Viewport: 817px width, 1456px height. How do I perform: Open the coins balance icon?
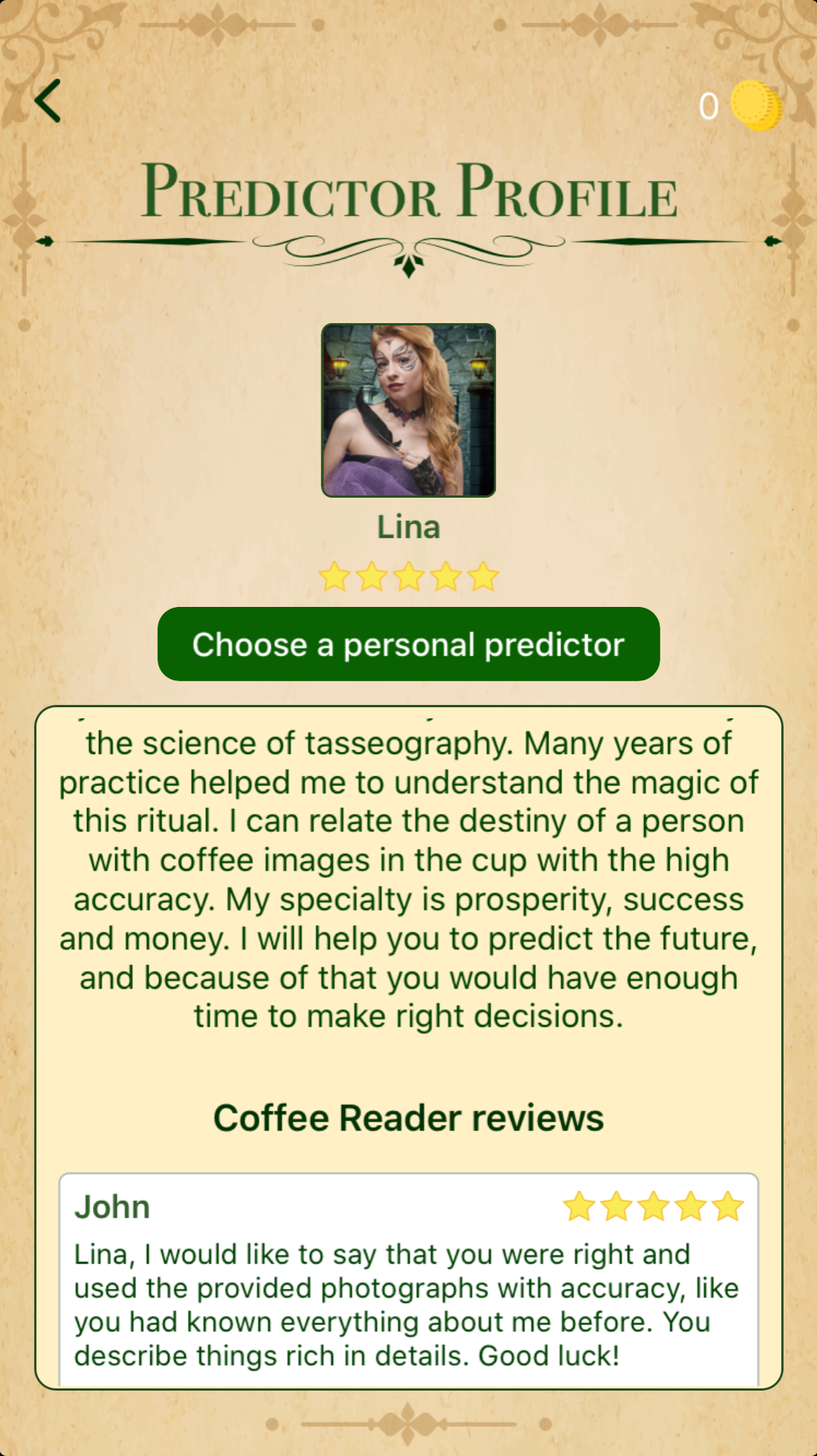click(x=755, y=105)
